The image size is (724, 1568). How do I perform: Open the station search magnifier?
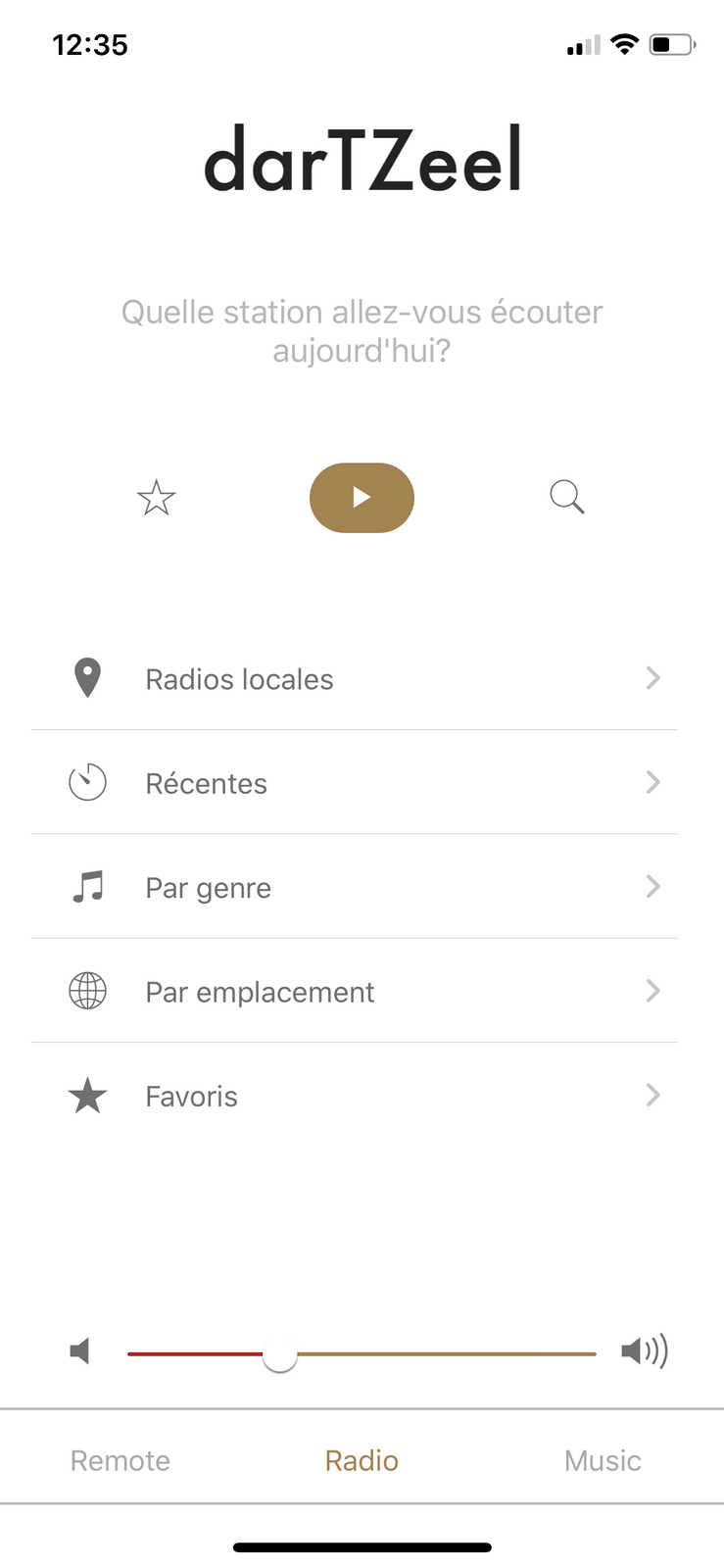(567, 497)
